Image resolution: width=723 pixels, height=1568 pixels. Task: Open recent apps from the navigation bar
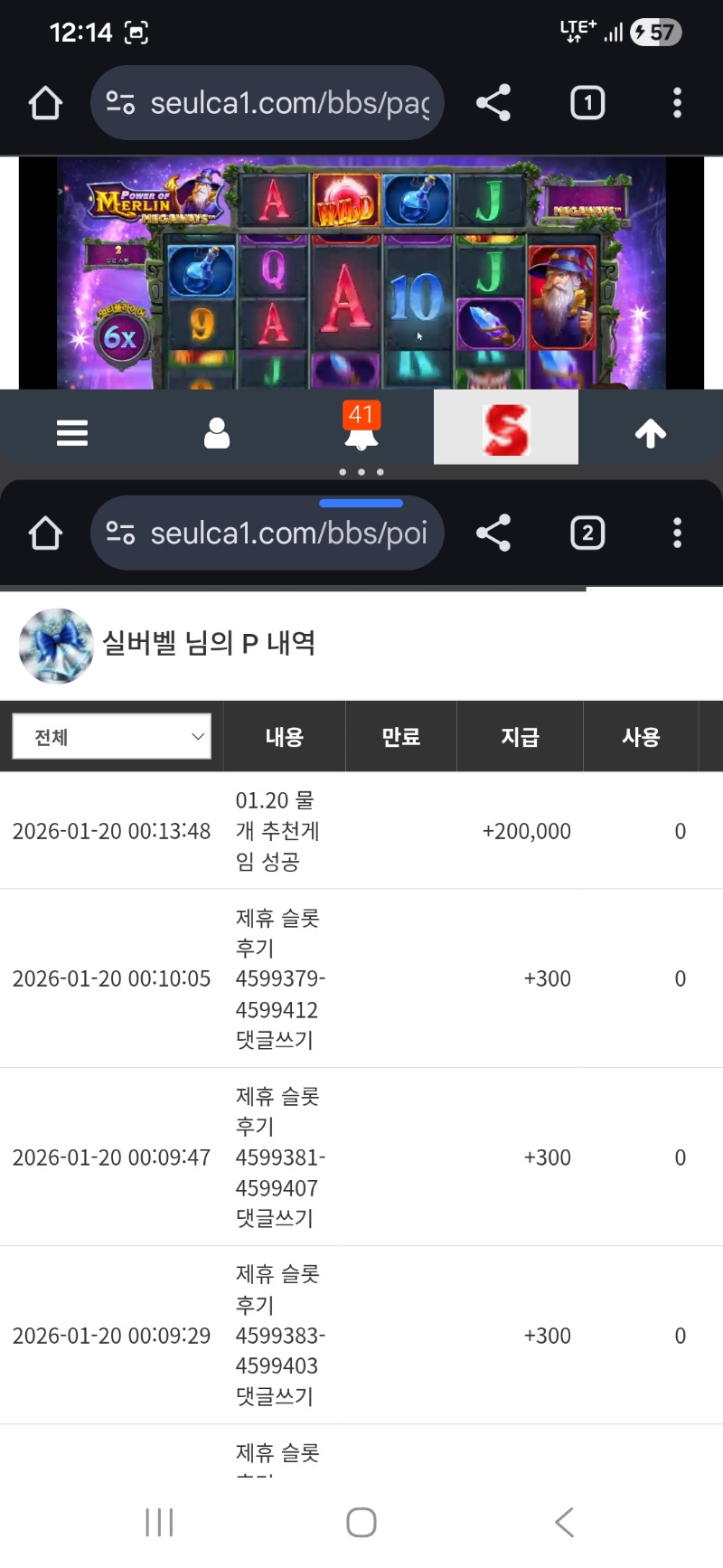click(x=159, y=1522)
